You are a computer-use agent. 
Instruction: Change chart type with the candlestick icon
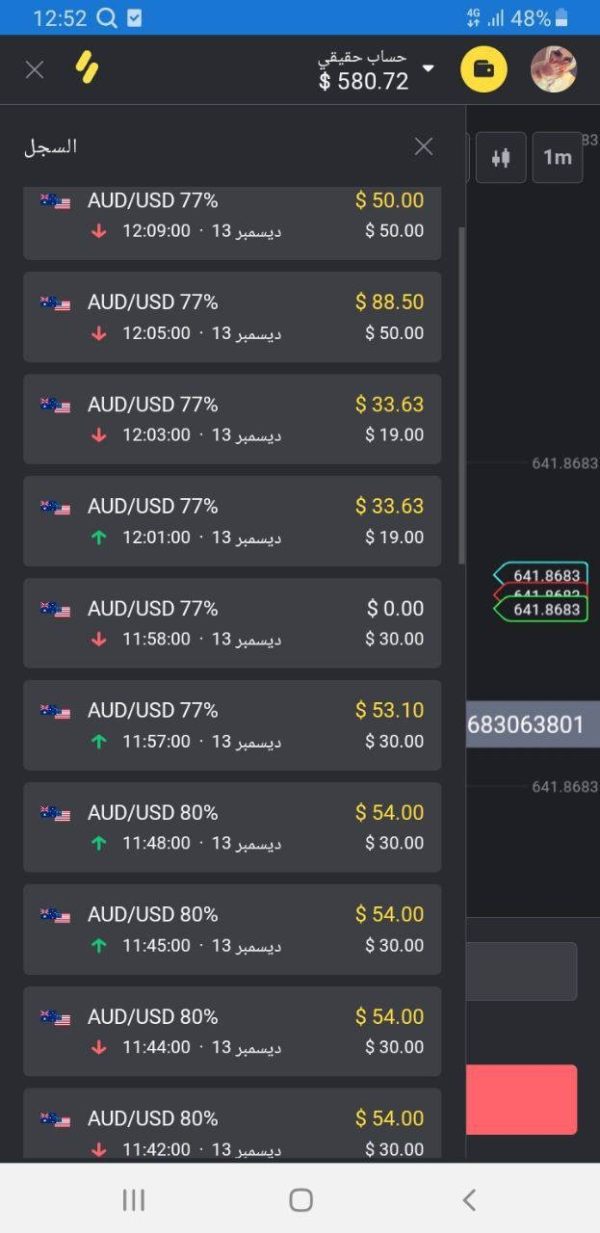point(501,157)
